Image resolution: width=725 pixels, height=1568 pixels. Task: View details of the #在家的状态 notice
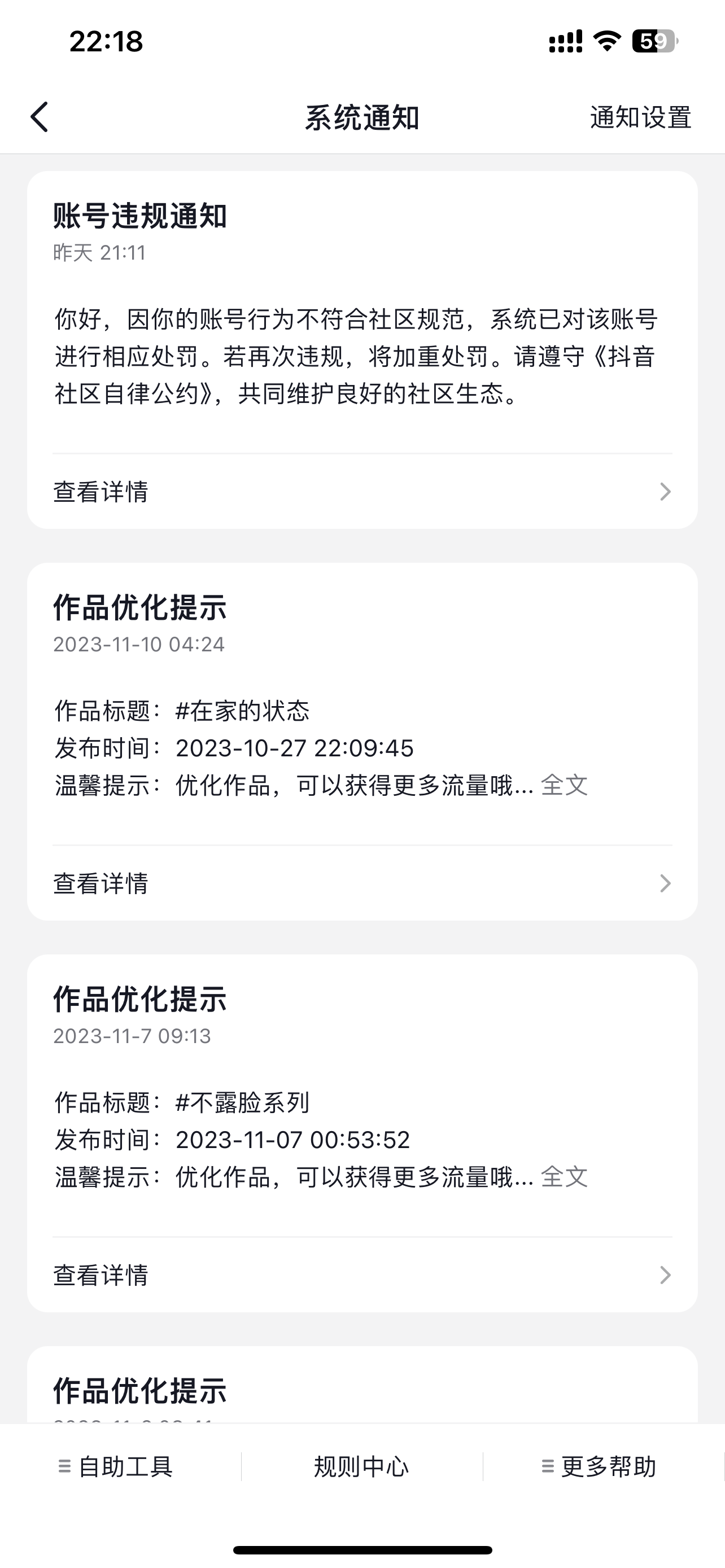(x=362, y=883)
